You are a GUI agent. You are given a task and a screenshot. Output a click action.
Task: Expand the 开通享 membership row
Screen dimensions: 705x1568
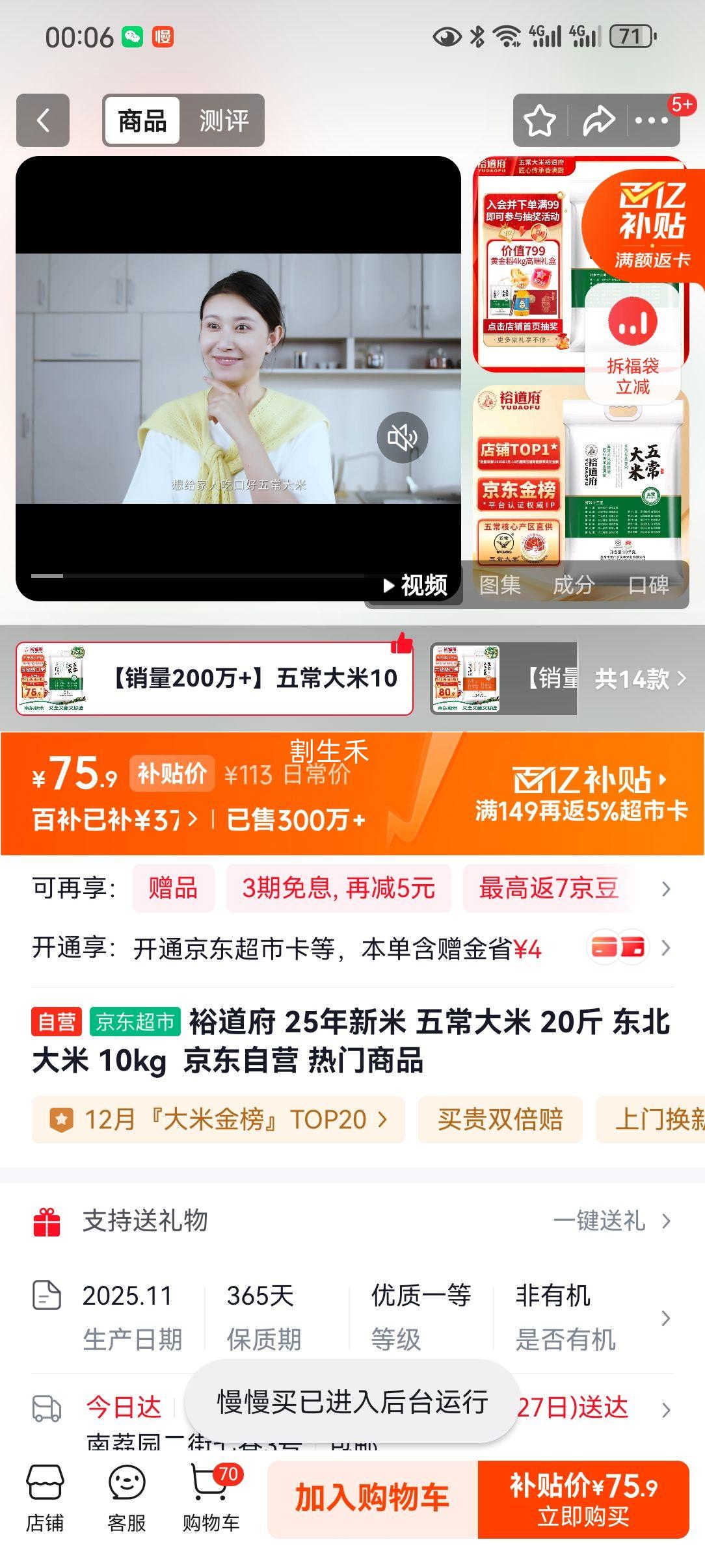[665, 947]
